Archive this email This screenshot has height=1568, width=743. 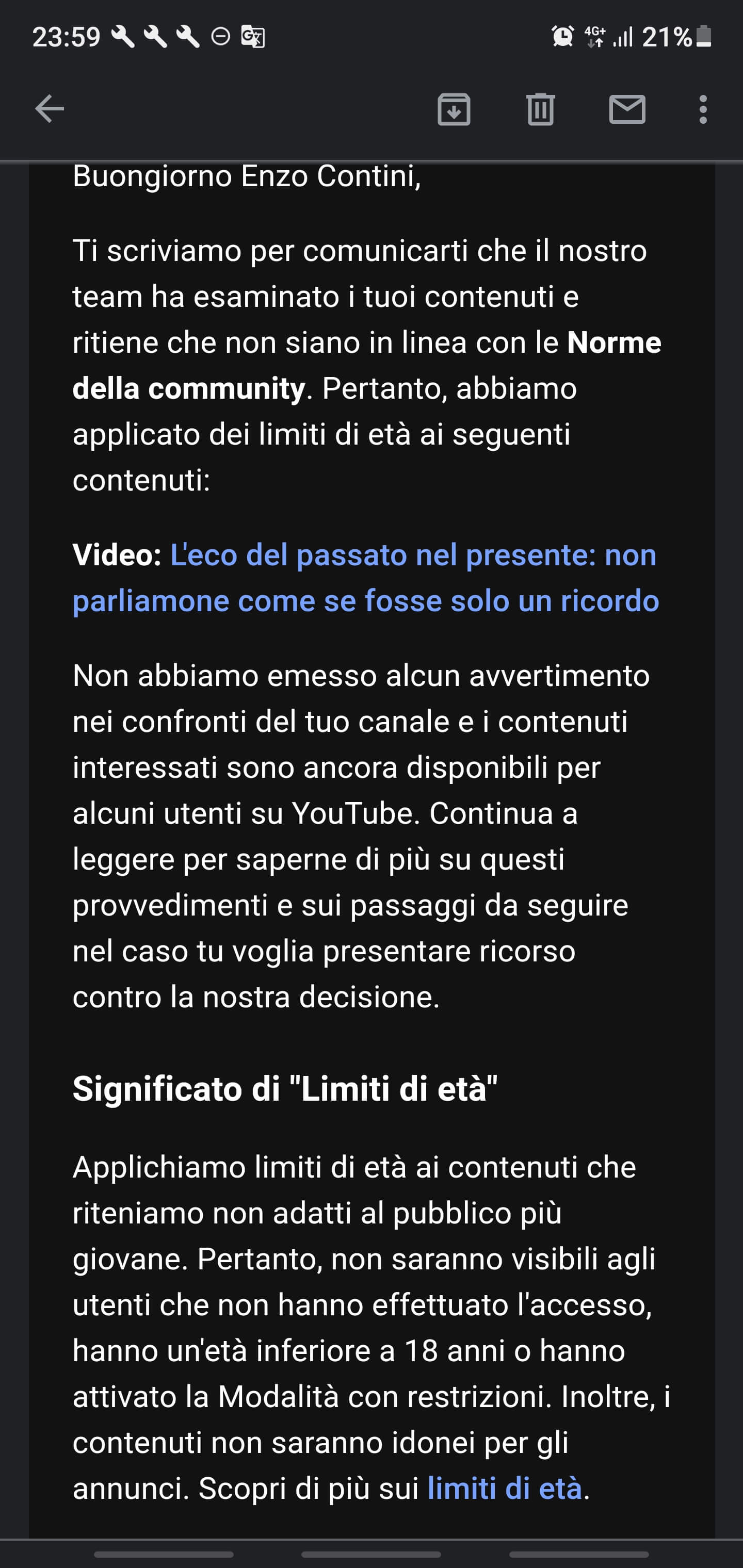[x=454, y=109]
